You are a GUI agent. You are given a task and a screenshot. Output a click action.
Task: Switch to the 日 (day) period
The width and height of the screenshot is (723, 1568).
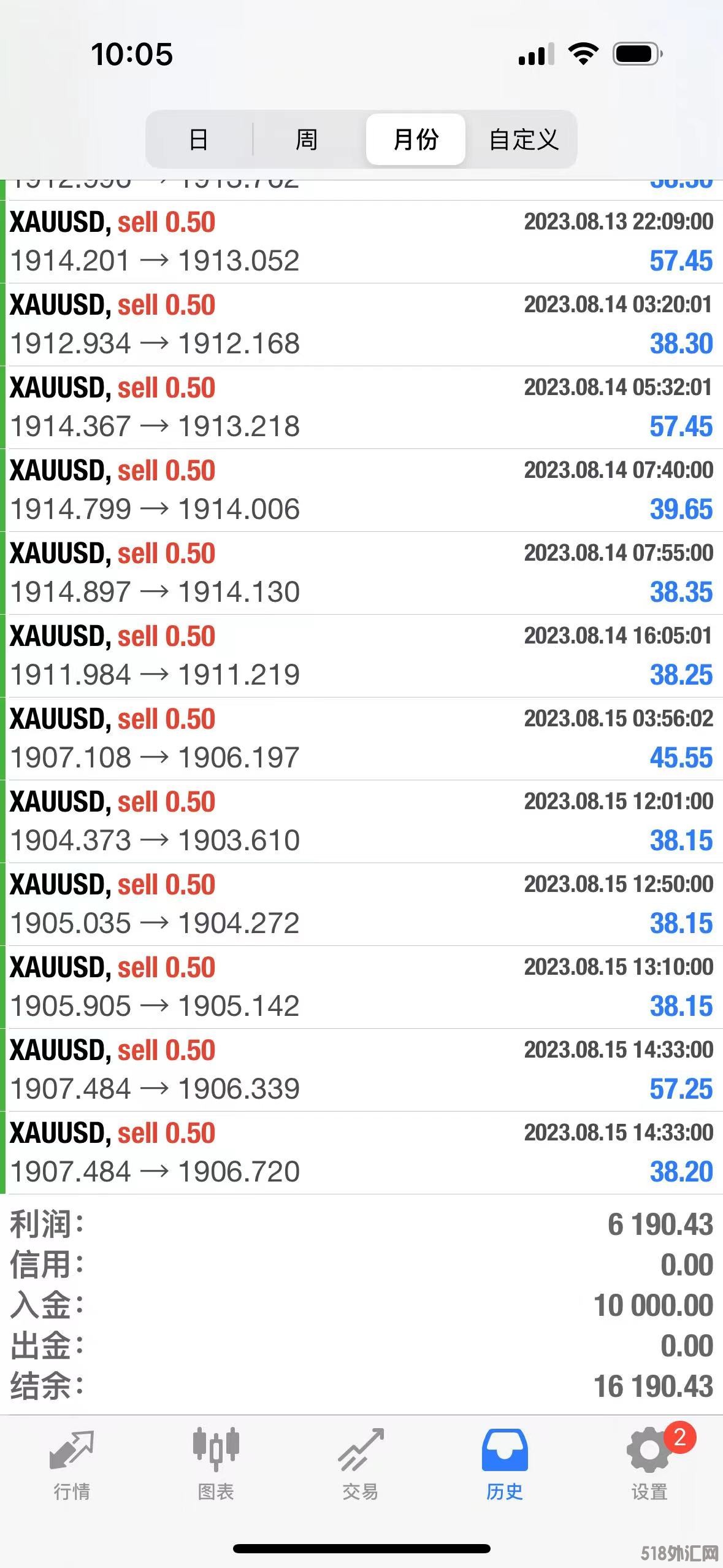pyautogui.click(x=199, y=140)
